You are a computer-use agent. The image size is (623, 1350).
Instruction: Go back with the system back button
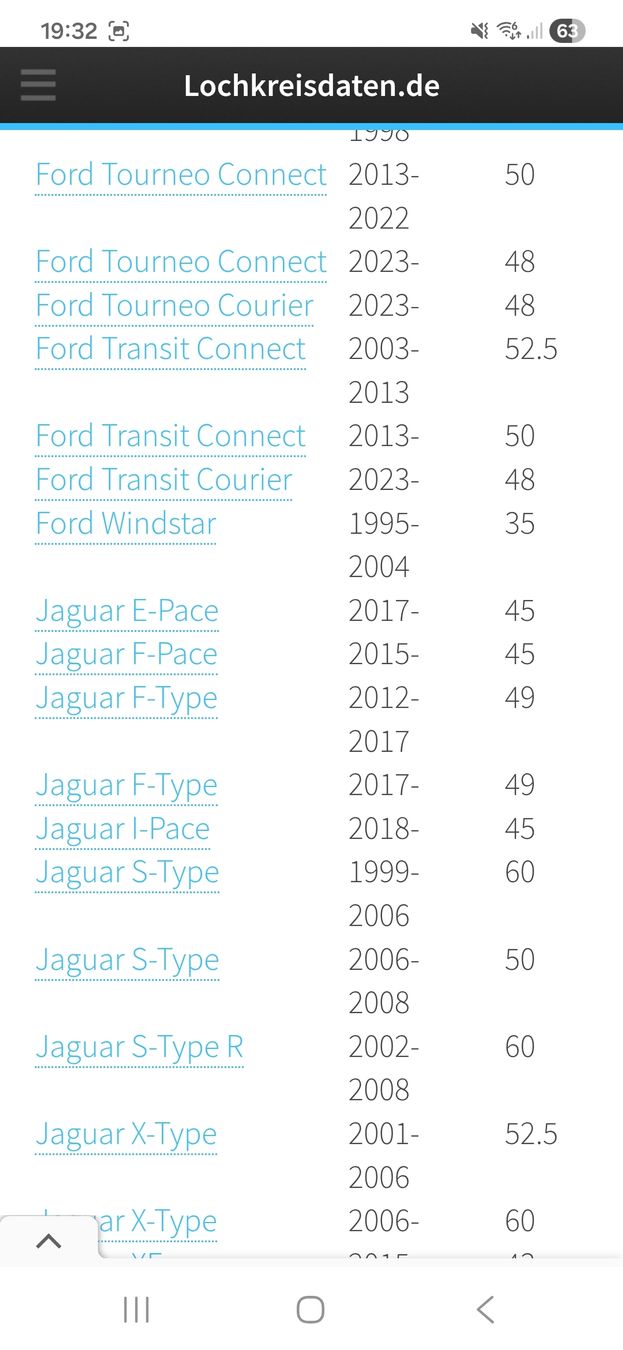coord(485,1310)
